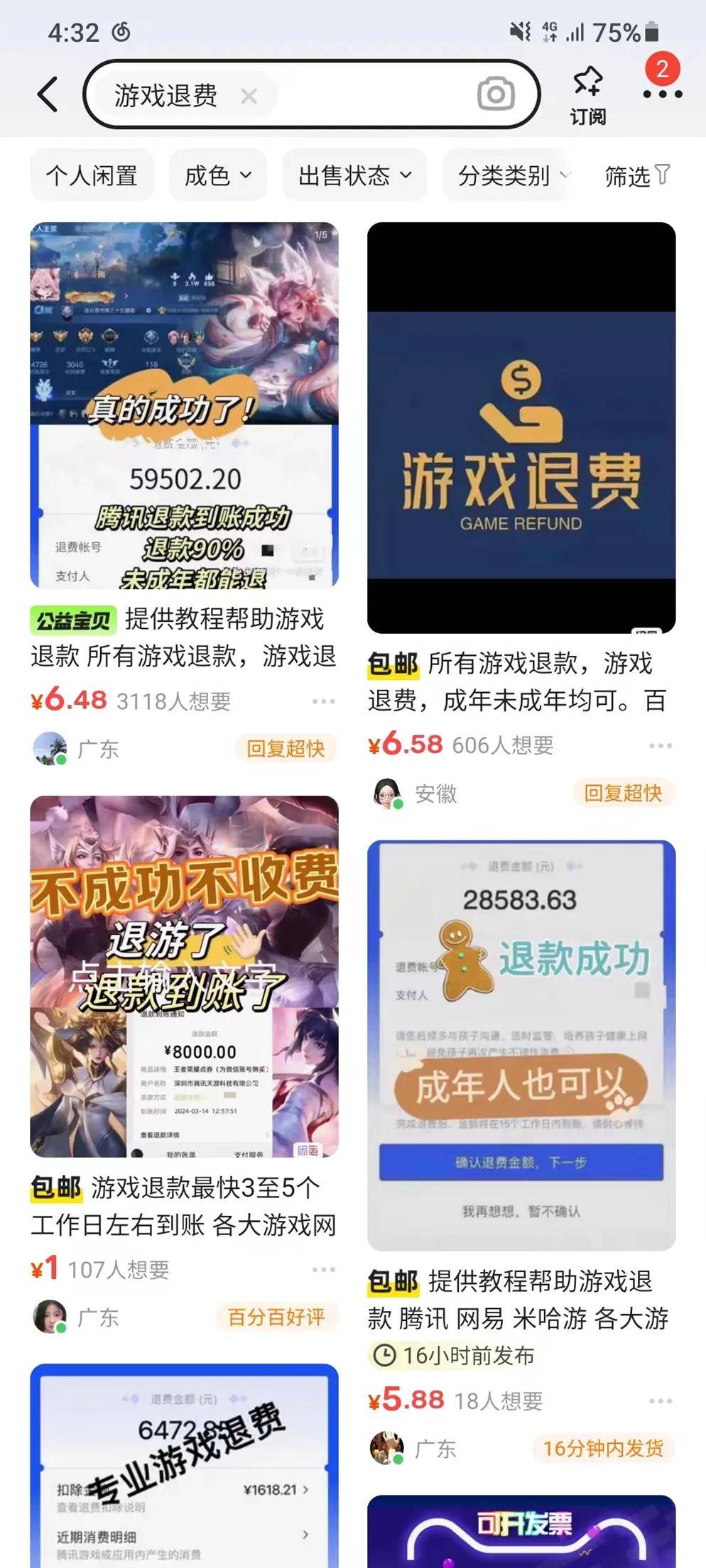Viewport: 706px width, 1568px height.
Task: Open the 筛选 filter panel
Action: [636, 175]
